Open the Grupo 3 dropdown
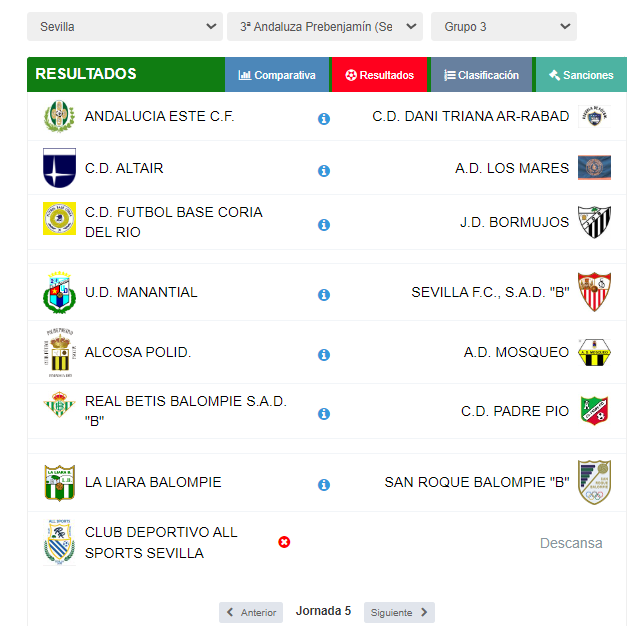 tap(503, 27)
